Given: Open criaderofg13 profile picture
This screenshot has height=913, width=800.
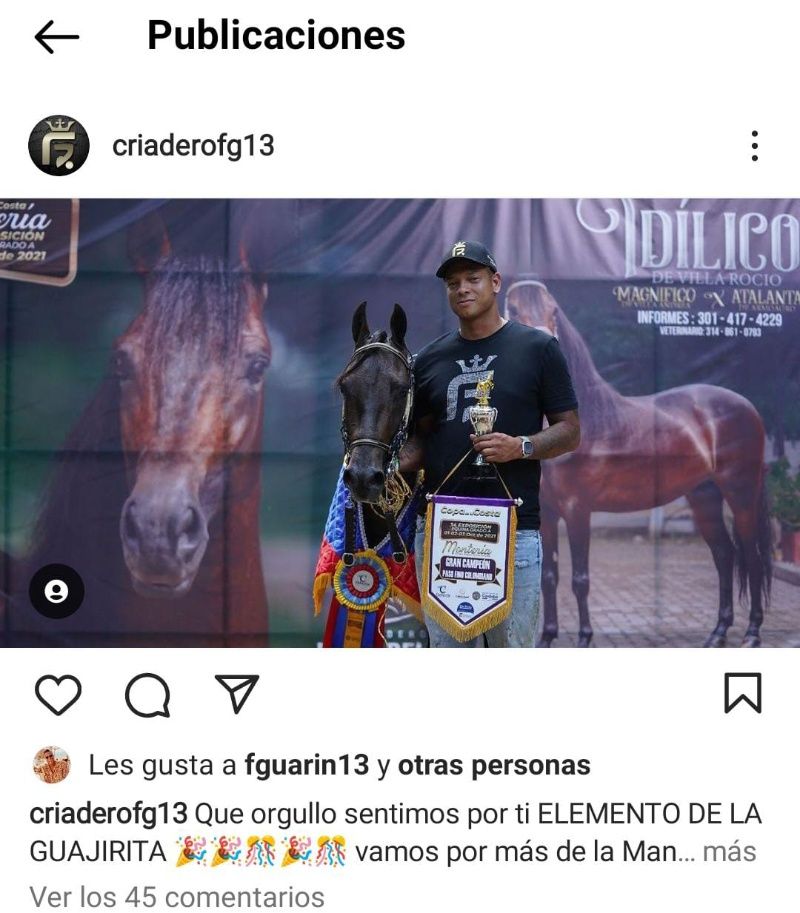Looking at the screenshot, I should tap(59, 146).
